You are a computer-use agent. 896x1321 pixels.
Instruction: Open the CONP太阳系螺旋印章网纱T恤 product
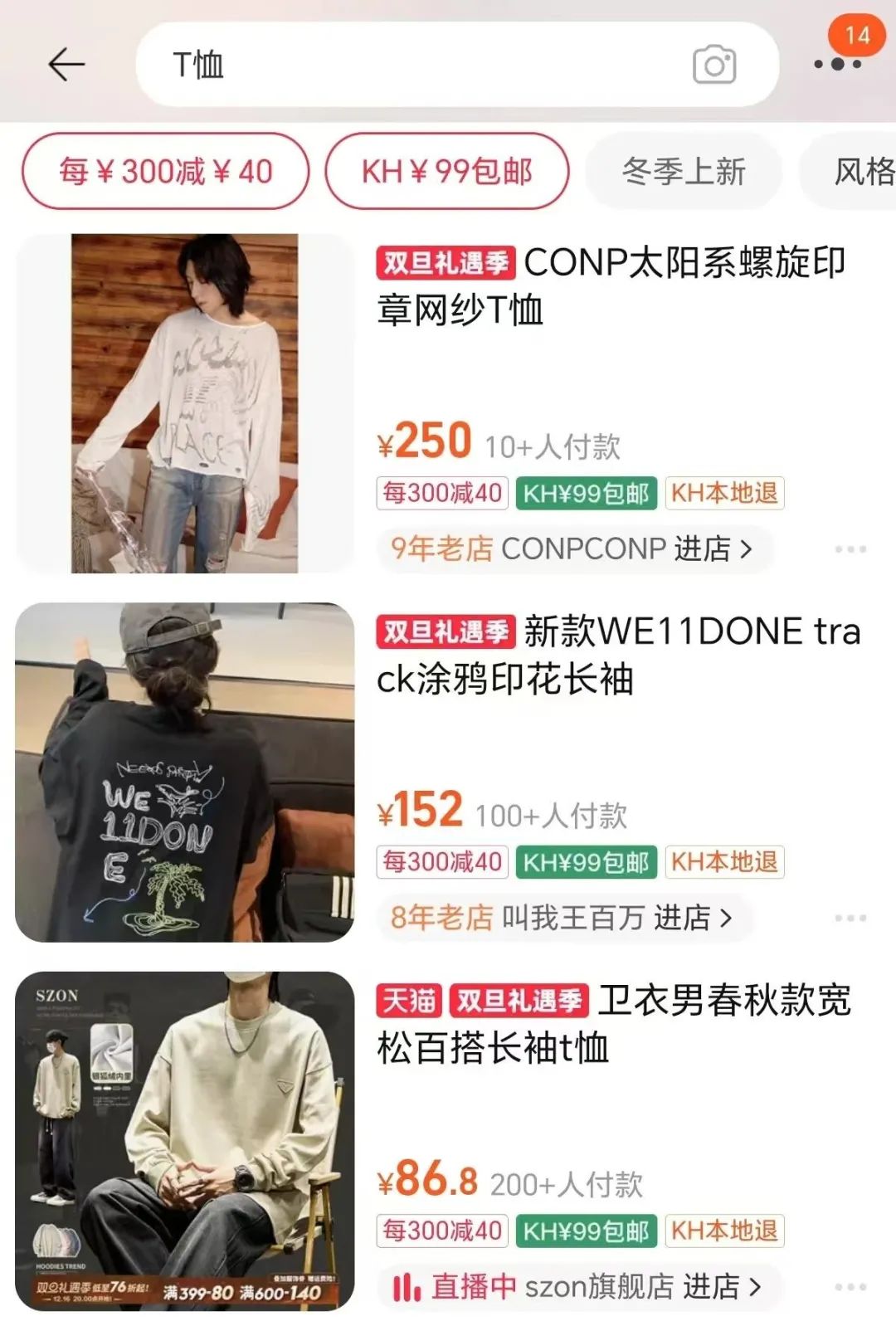click(611, 286)
